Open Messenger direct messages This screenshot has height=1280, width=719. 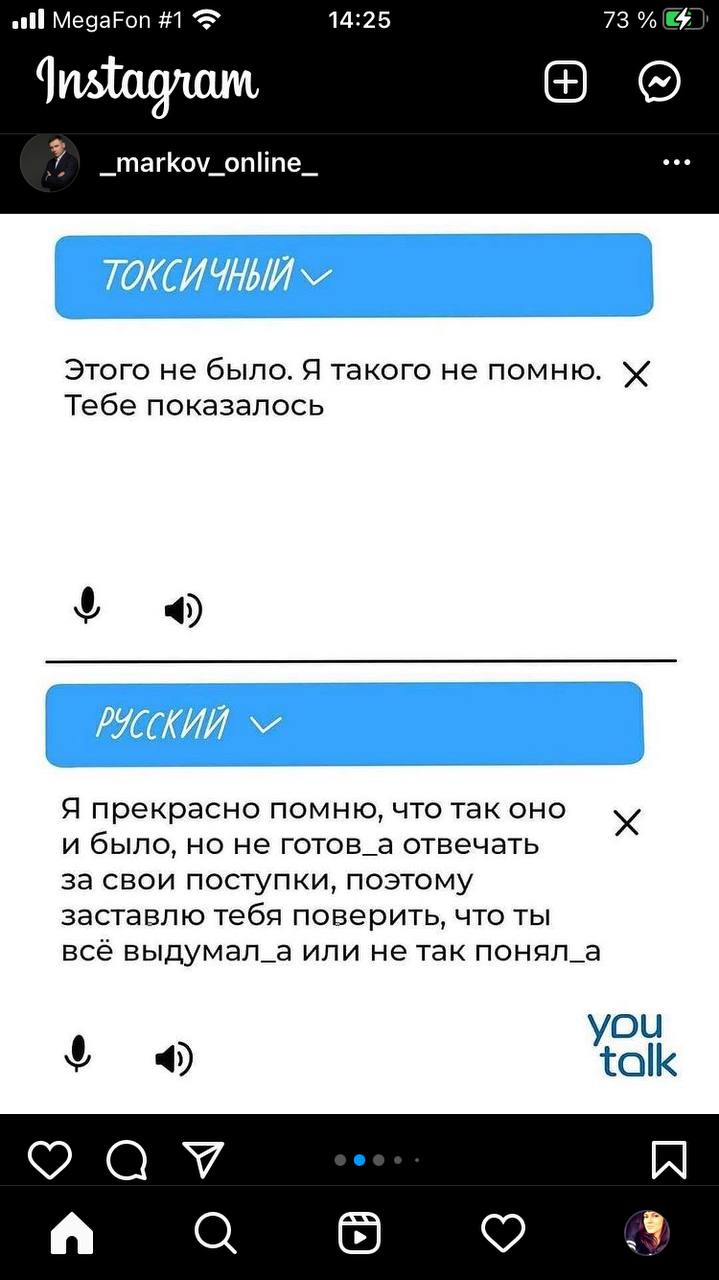[x=660, y=83]
